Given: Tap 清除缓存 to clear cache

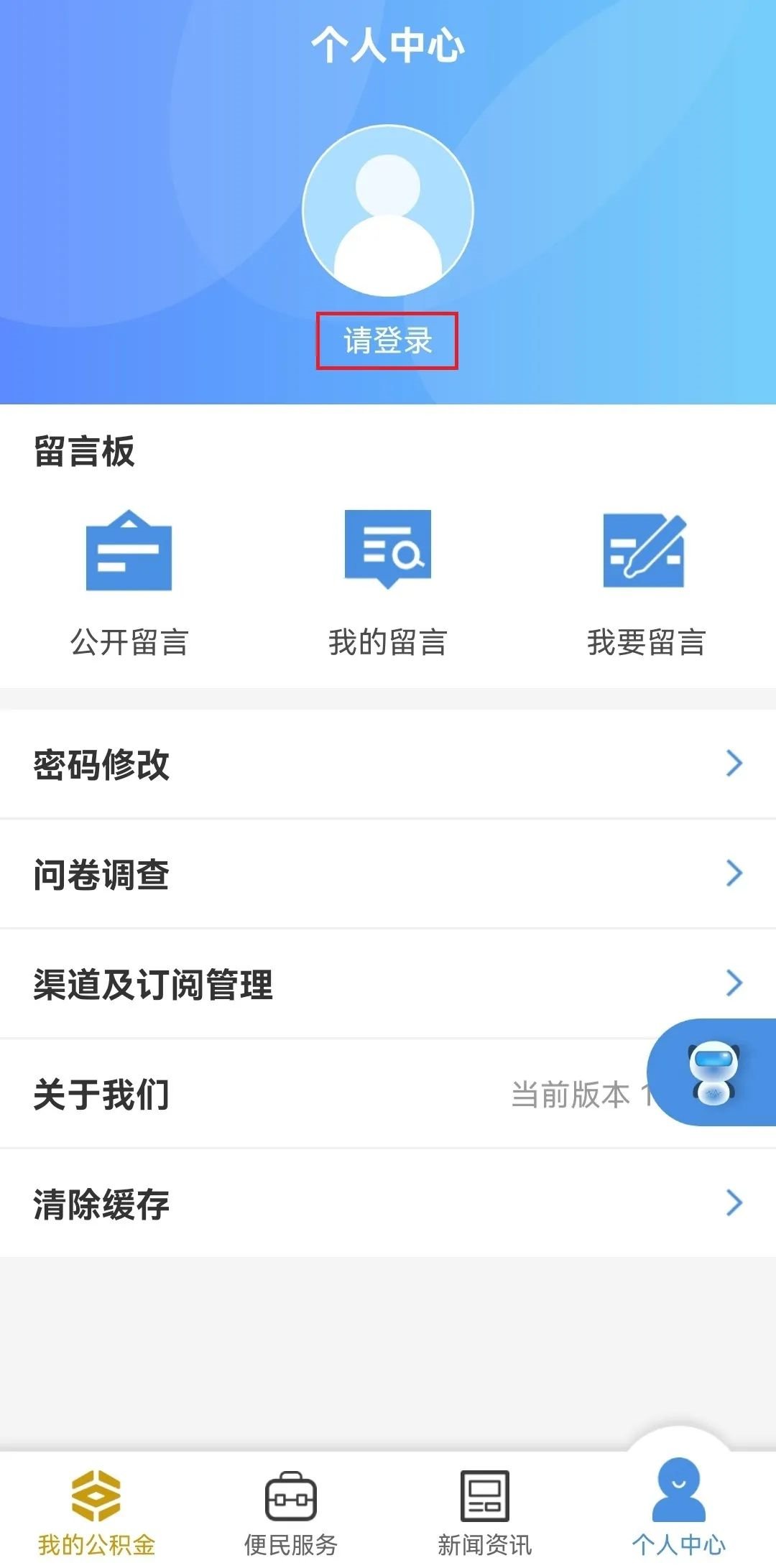Looking at the screenshot, I should point(388,1204).
